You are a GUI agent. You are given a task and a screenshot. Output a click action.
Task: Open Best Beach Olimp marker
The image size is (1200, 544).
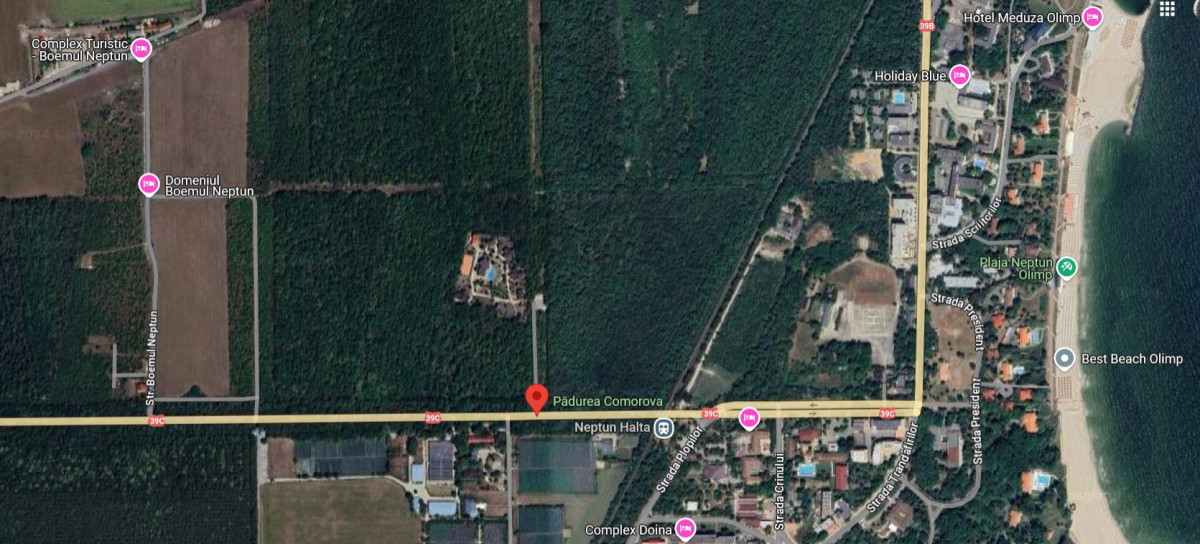[x=1065, y=358]
